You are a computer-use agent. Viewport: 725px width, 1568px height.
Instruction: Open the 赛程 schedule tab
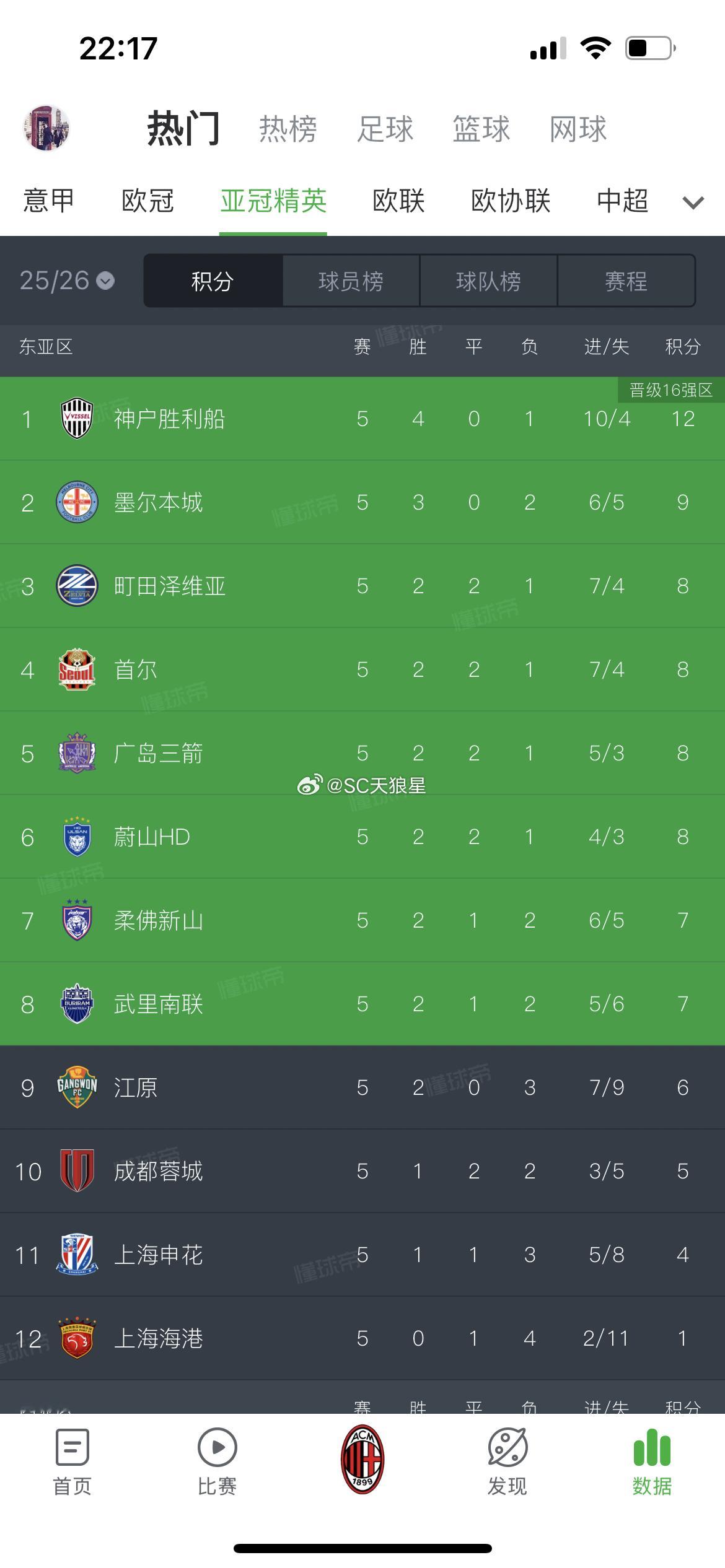coord(627,281)
